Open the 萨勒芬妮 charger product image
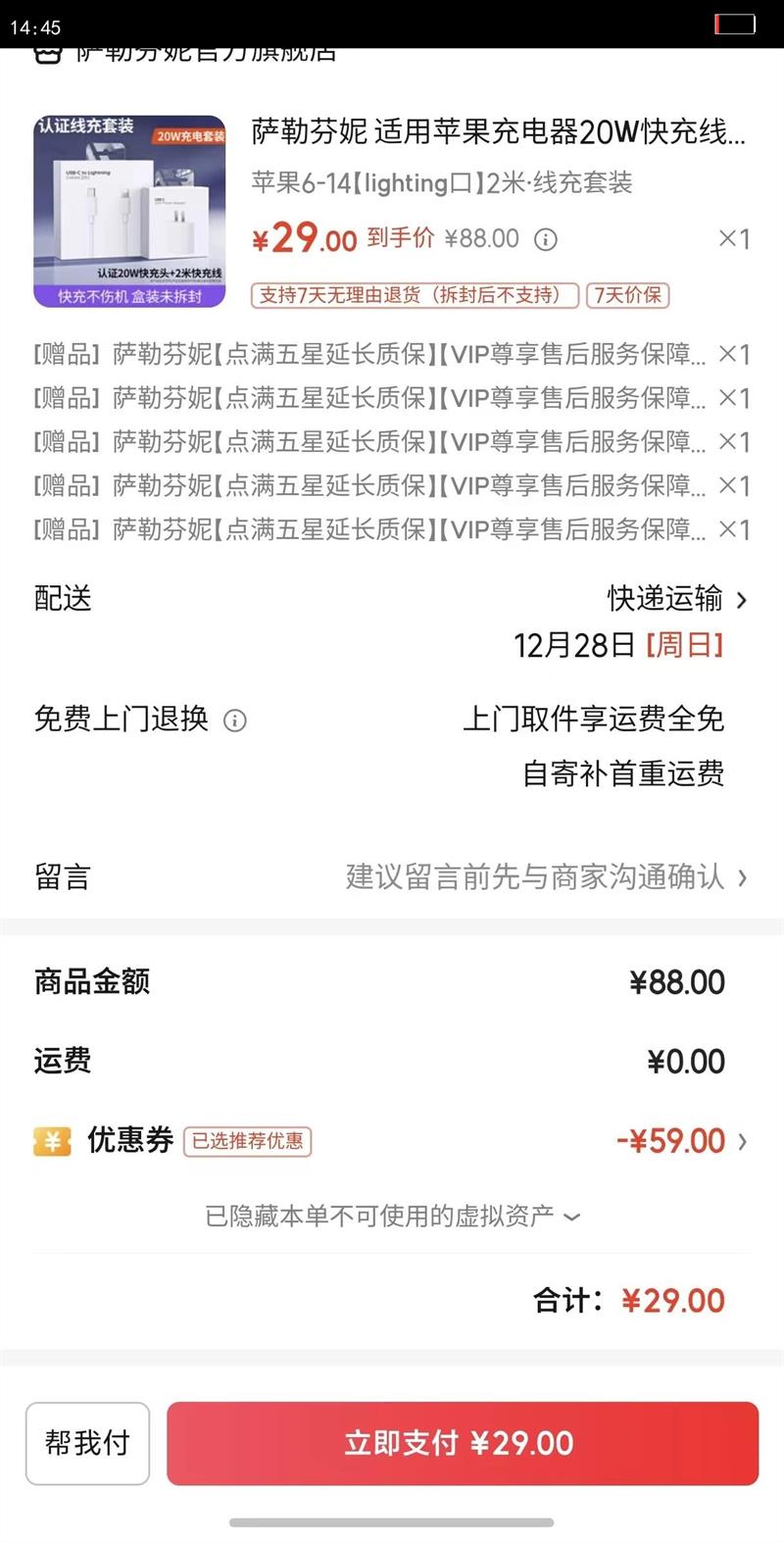Screen dimensions: 784x1543 129,212
